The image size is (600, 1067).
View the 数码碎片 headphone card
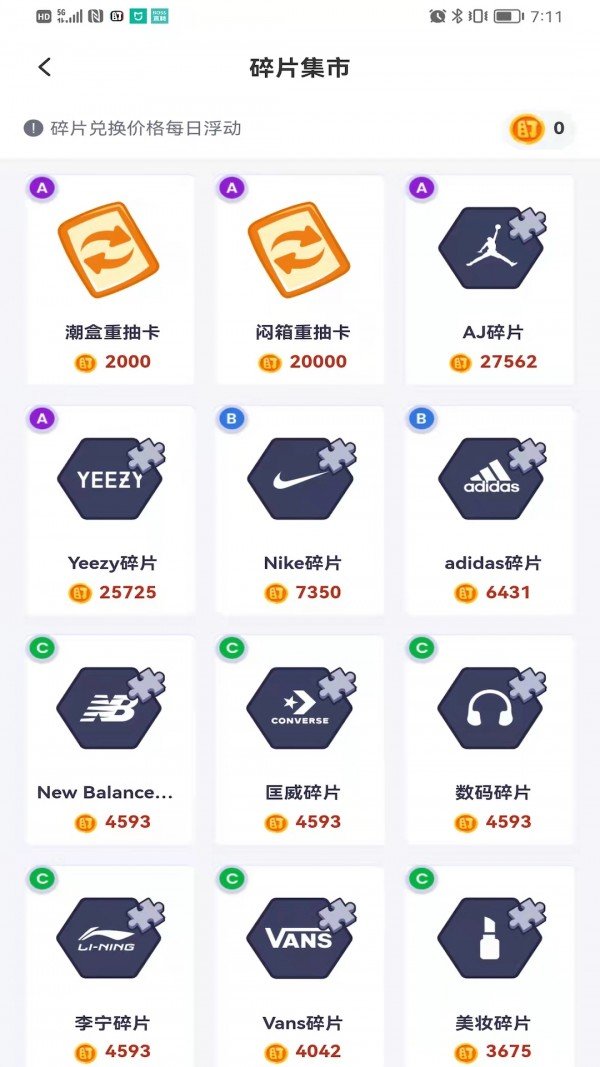(490, 740)
